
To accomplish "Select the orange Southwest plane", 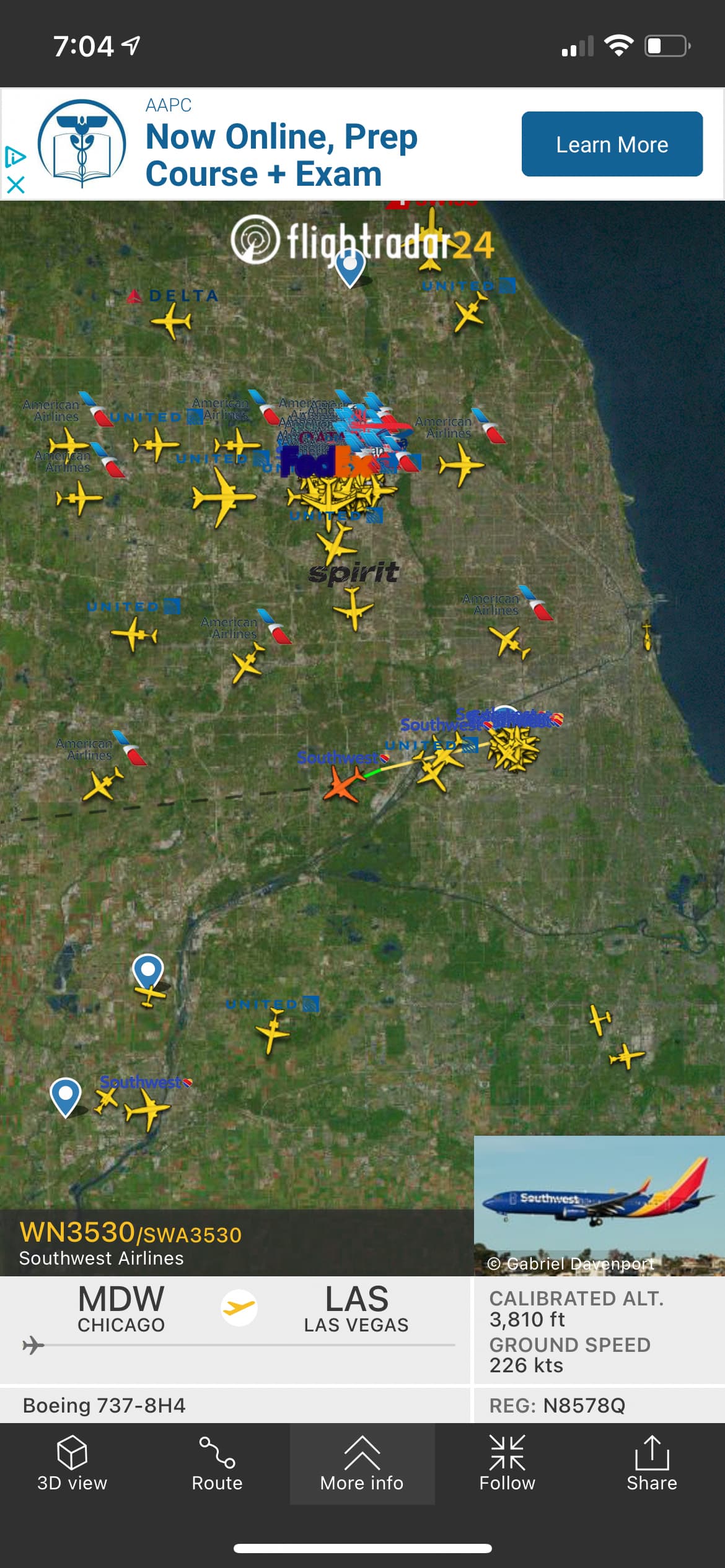I will [342, 784].
